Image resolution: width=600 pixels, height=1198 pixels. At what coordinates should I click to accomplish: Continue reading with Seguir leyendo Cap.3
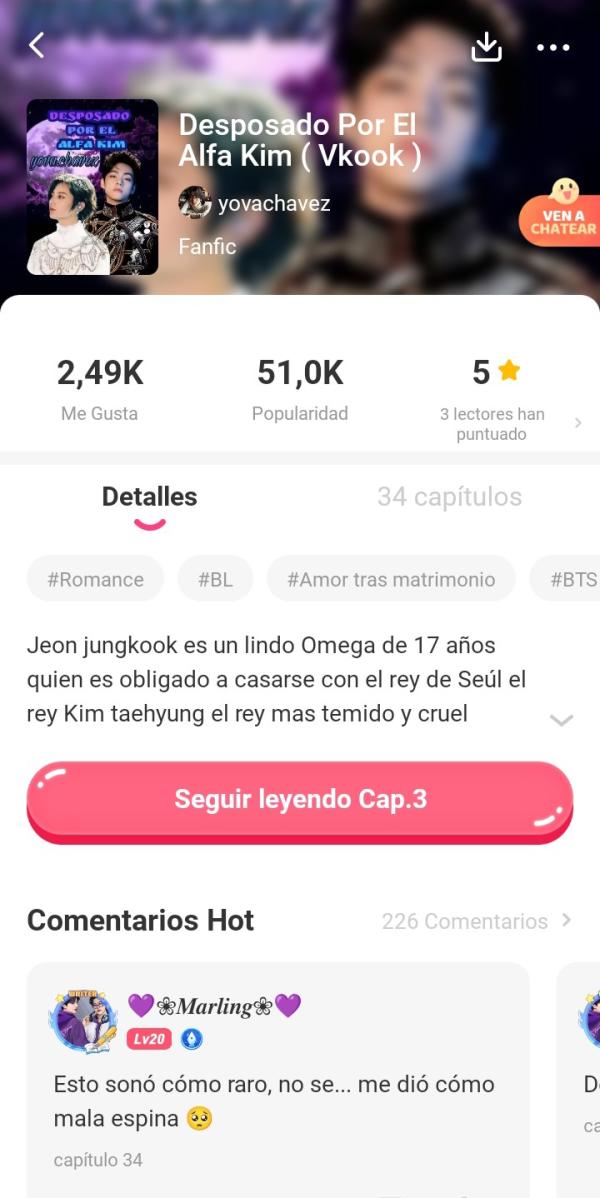(300, 800)
